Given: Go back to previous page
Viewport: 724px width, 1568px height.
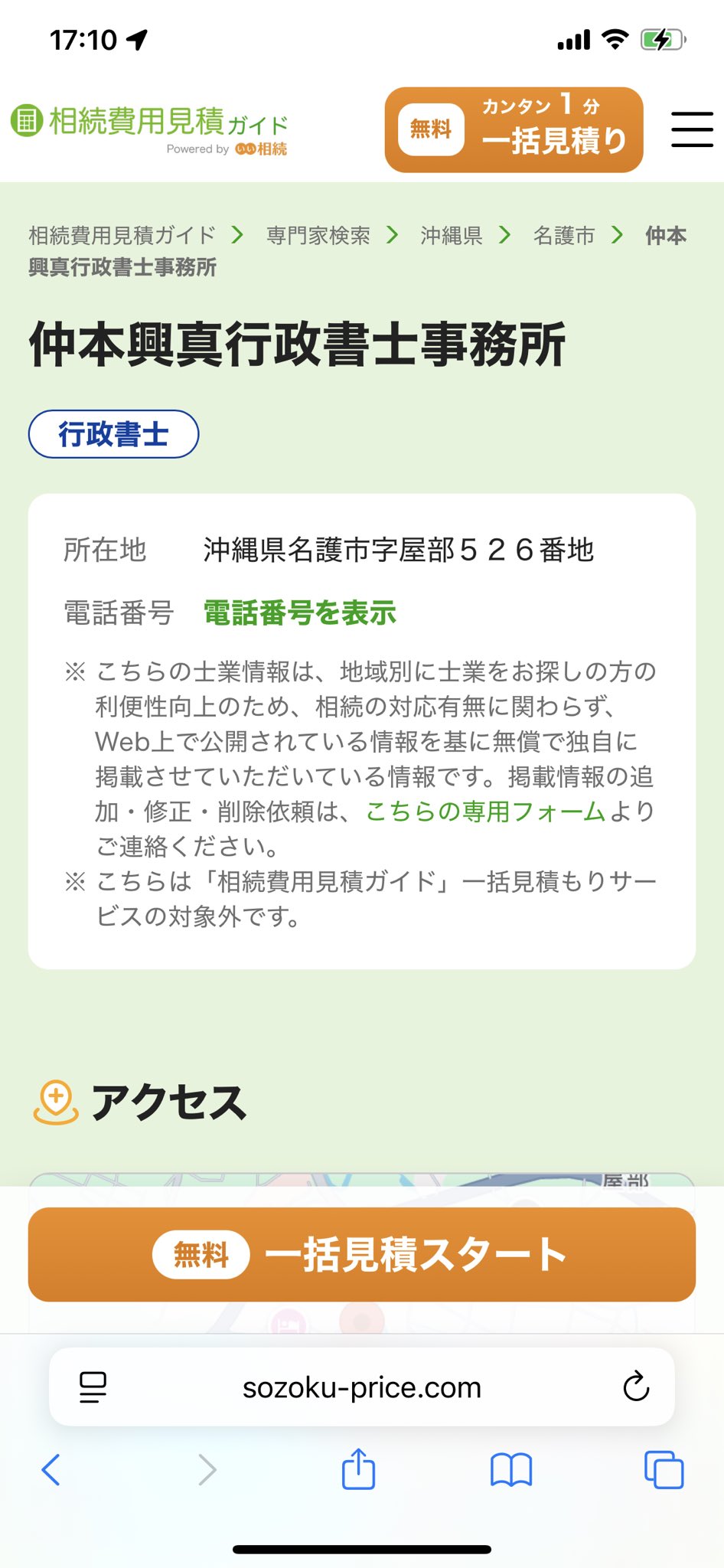Looking at the screenshot, I should pos(51,1469).
